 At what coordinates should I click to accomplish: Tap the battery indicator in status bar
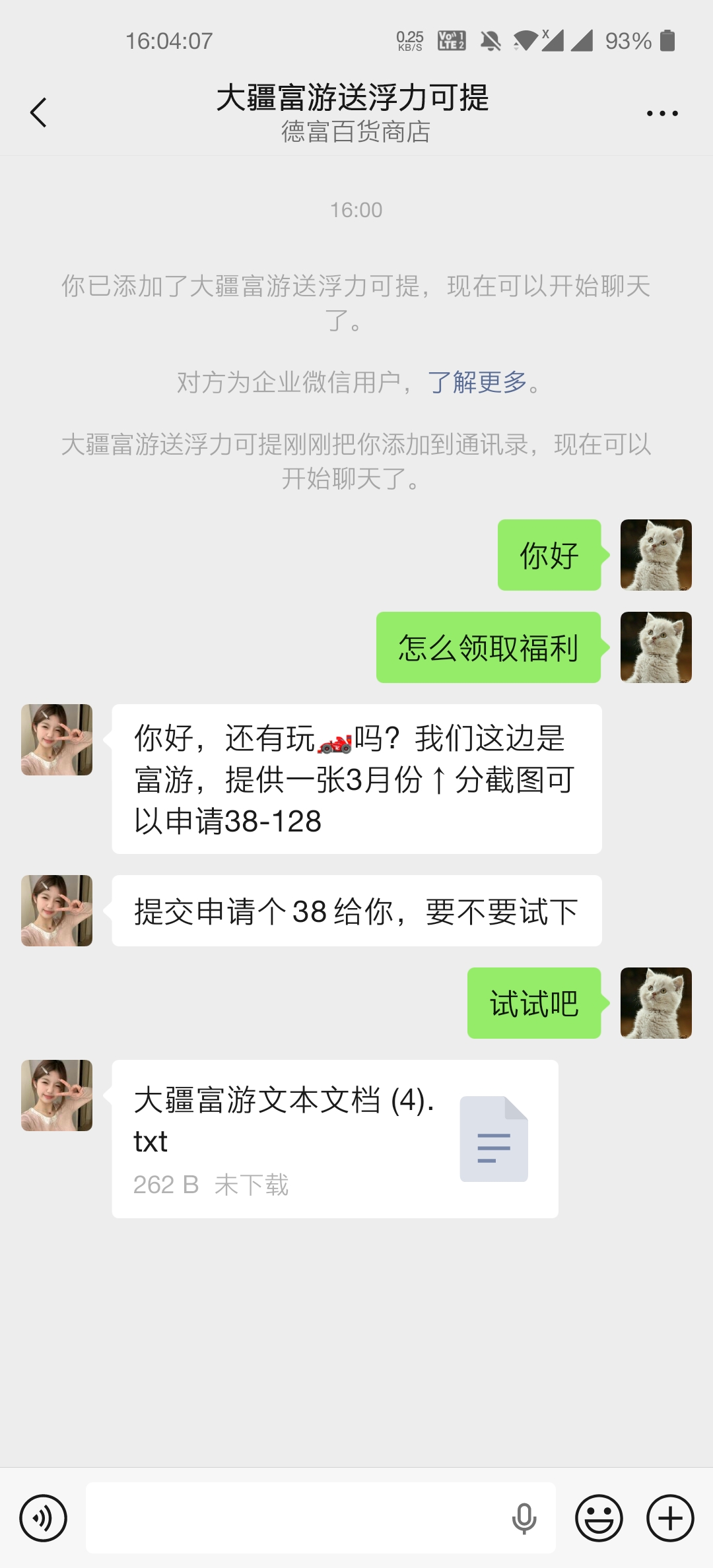coord(667,41)
